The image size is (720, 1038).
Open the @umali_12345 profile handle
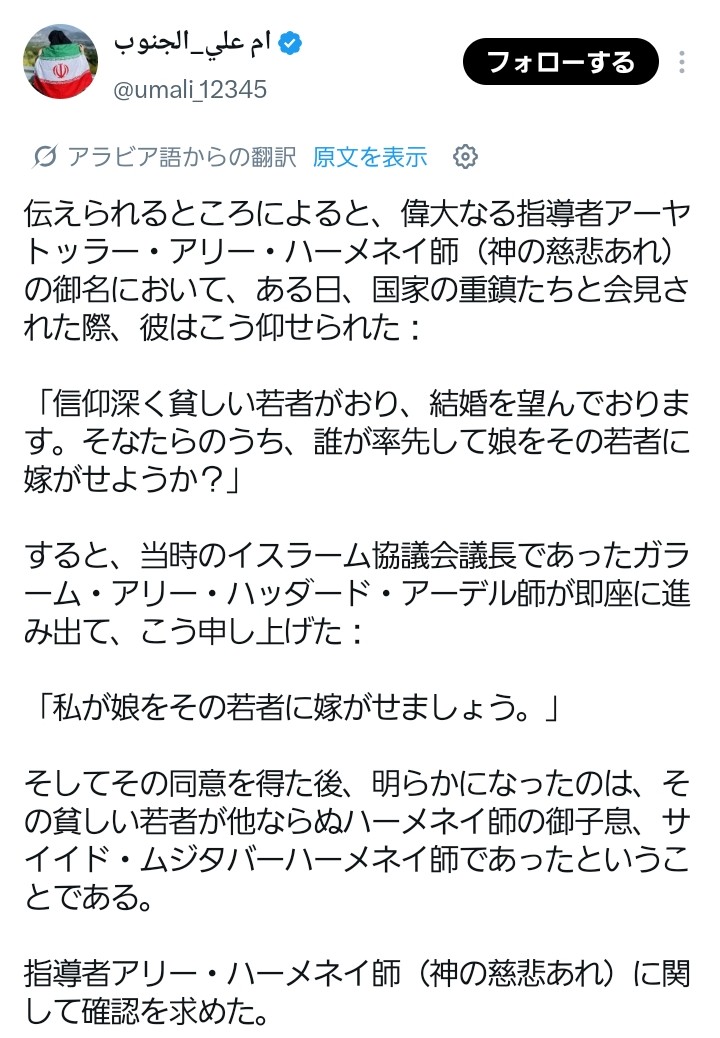click(x=190, y=89)
